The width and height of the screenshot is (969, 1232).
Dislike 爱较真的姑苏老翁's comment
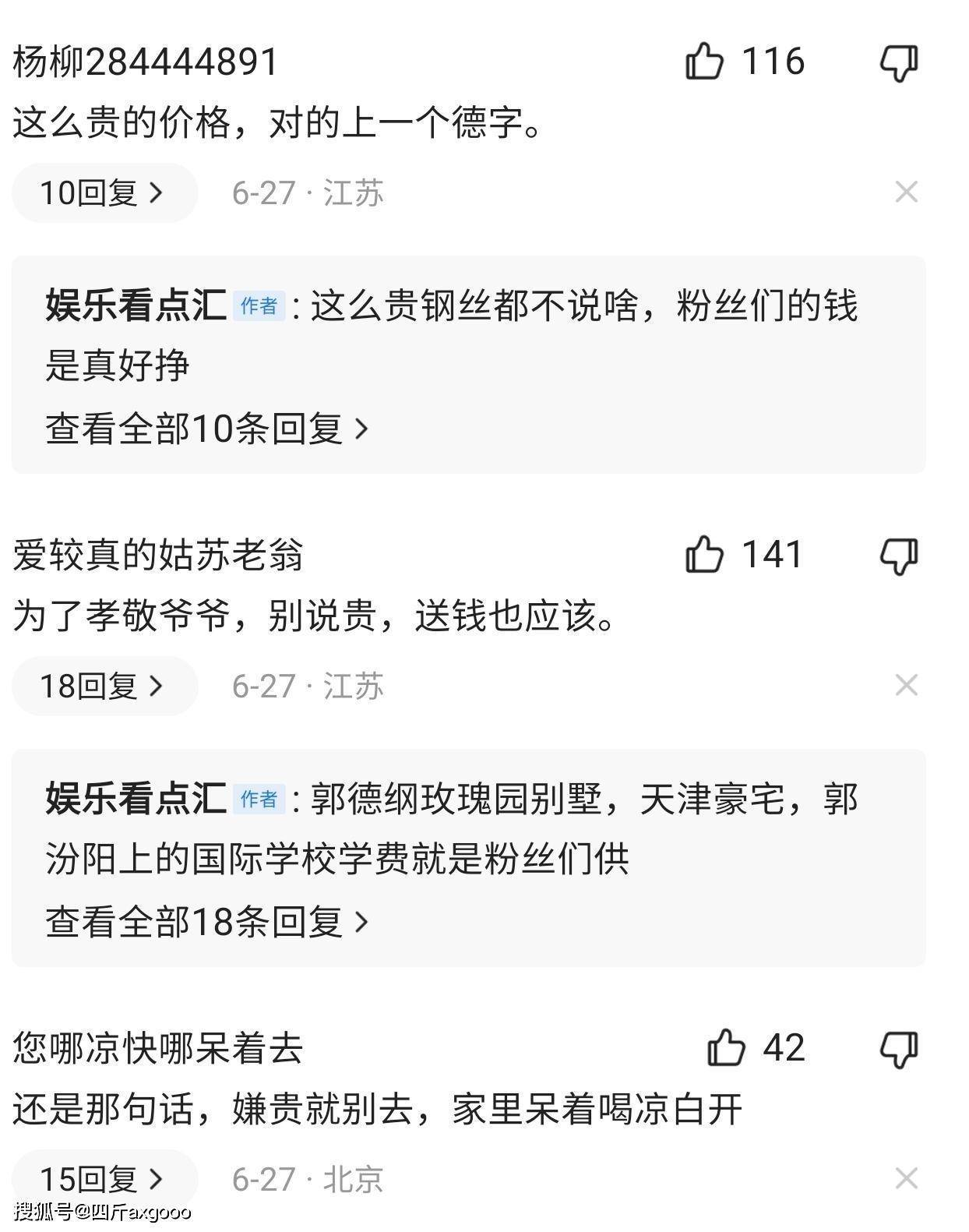point(899,556)
